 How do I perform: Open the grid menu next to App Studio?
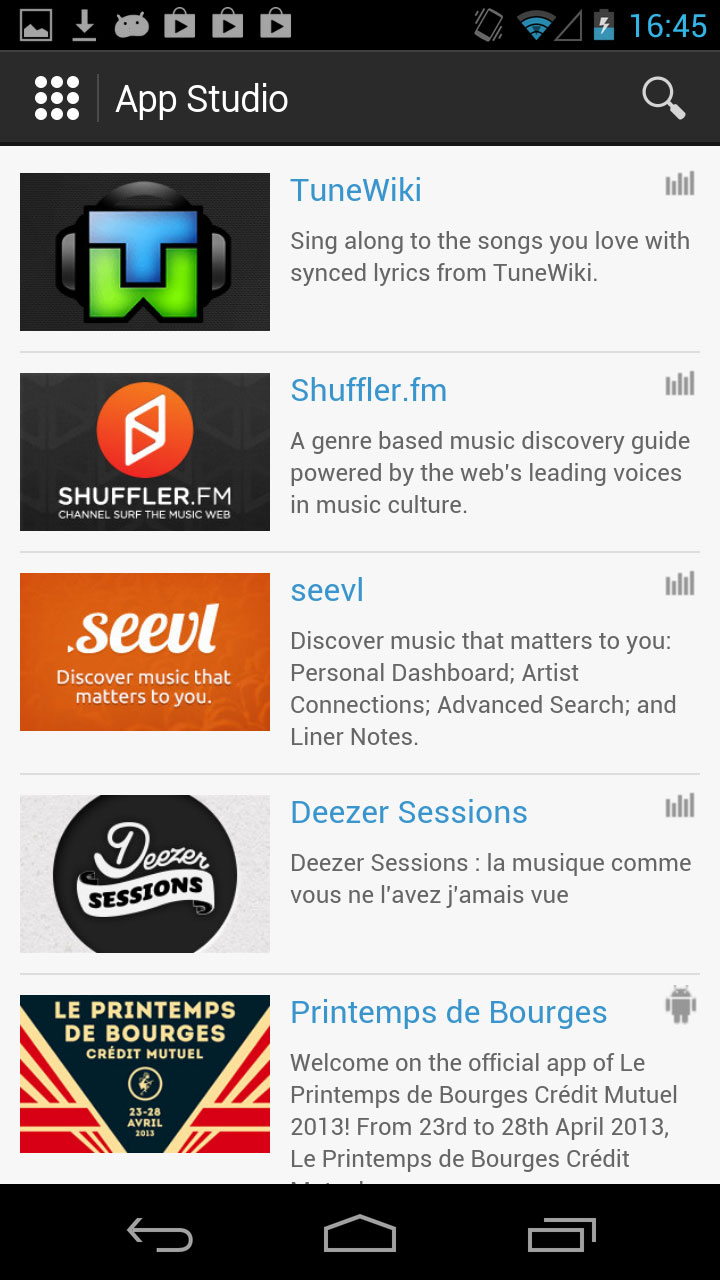[x=57, y=99]
